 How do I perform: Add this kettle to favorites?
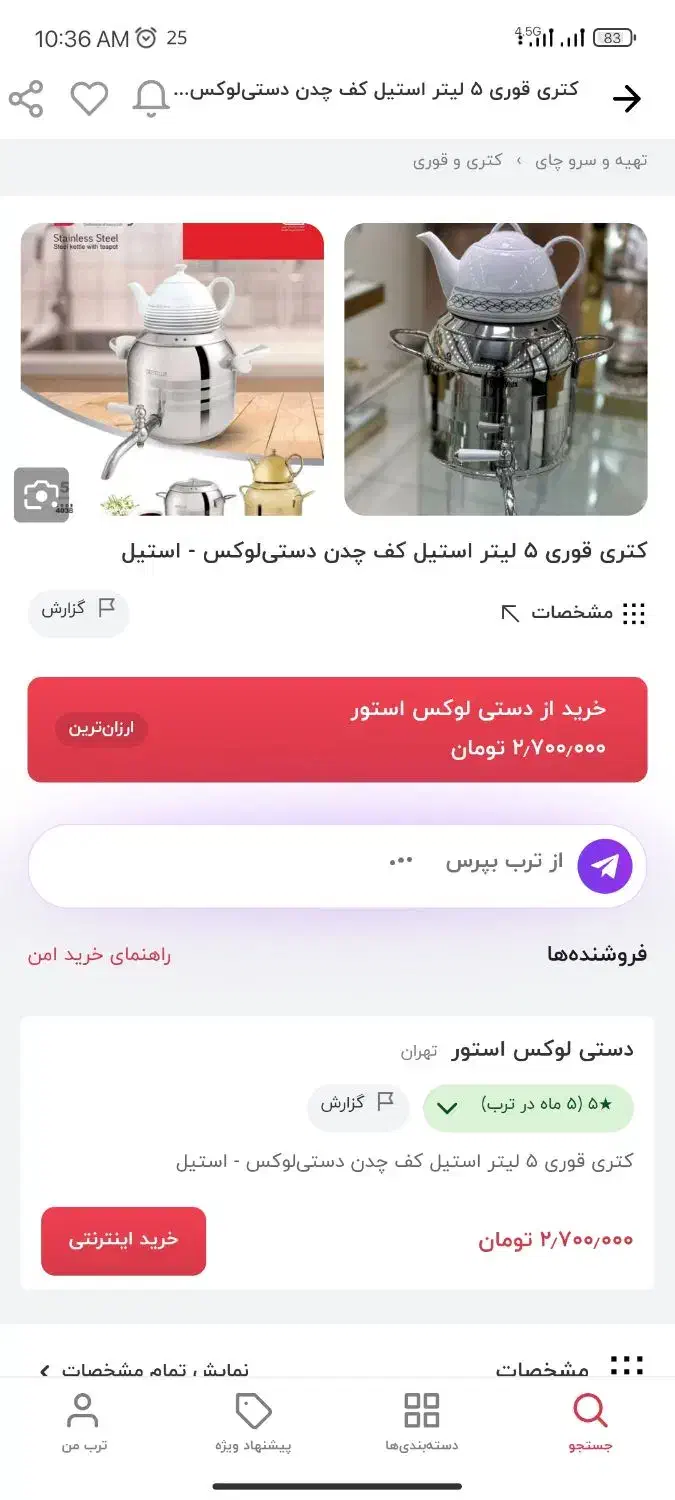coord(89,98)
